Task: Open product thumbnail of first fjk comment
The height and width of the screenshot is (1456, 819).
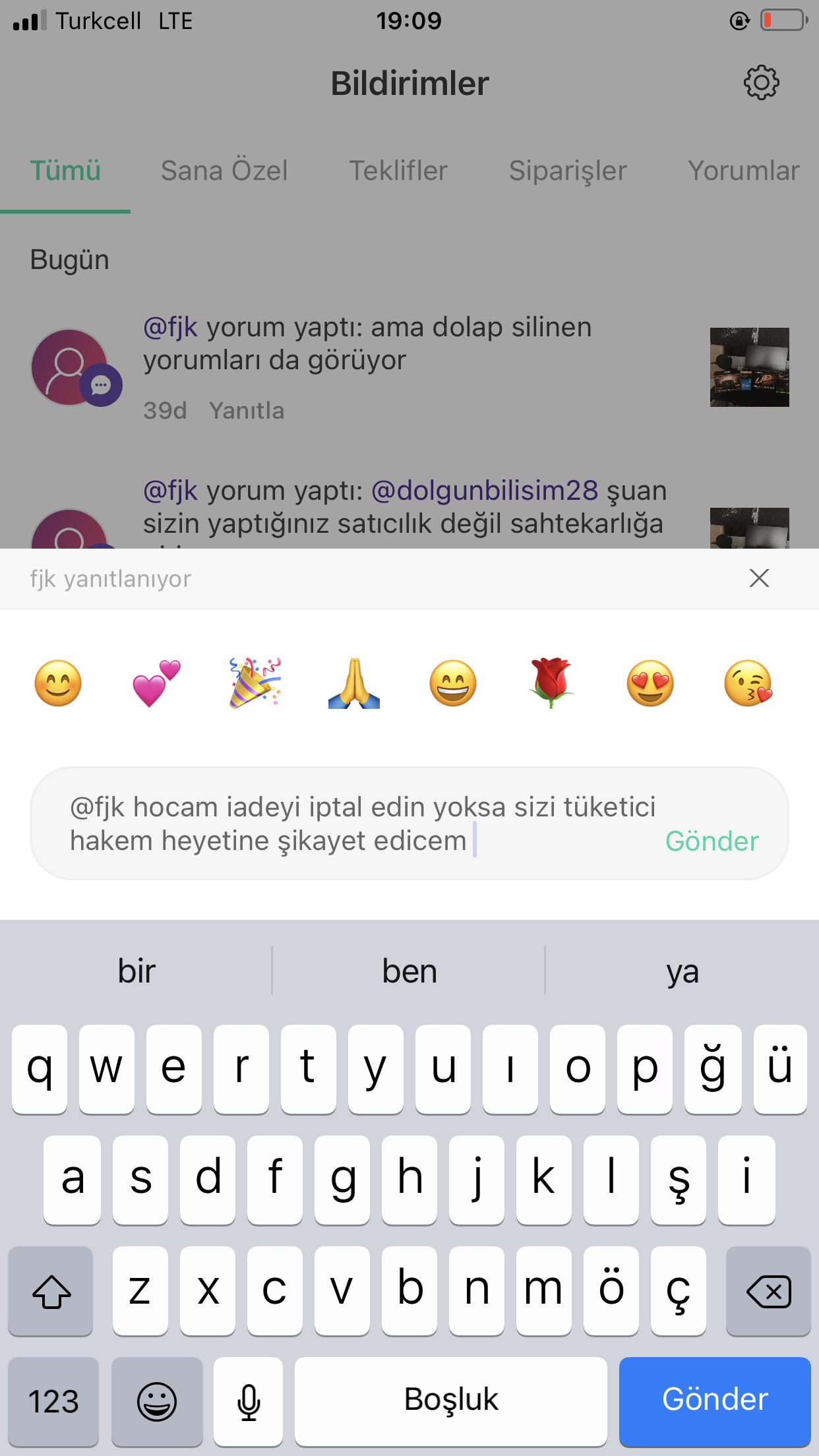Action: point(749,367)
